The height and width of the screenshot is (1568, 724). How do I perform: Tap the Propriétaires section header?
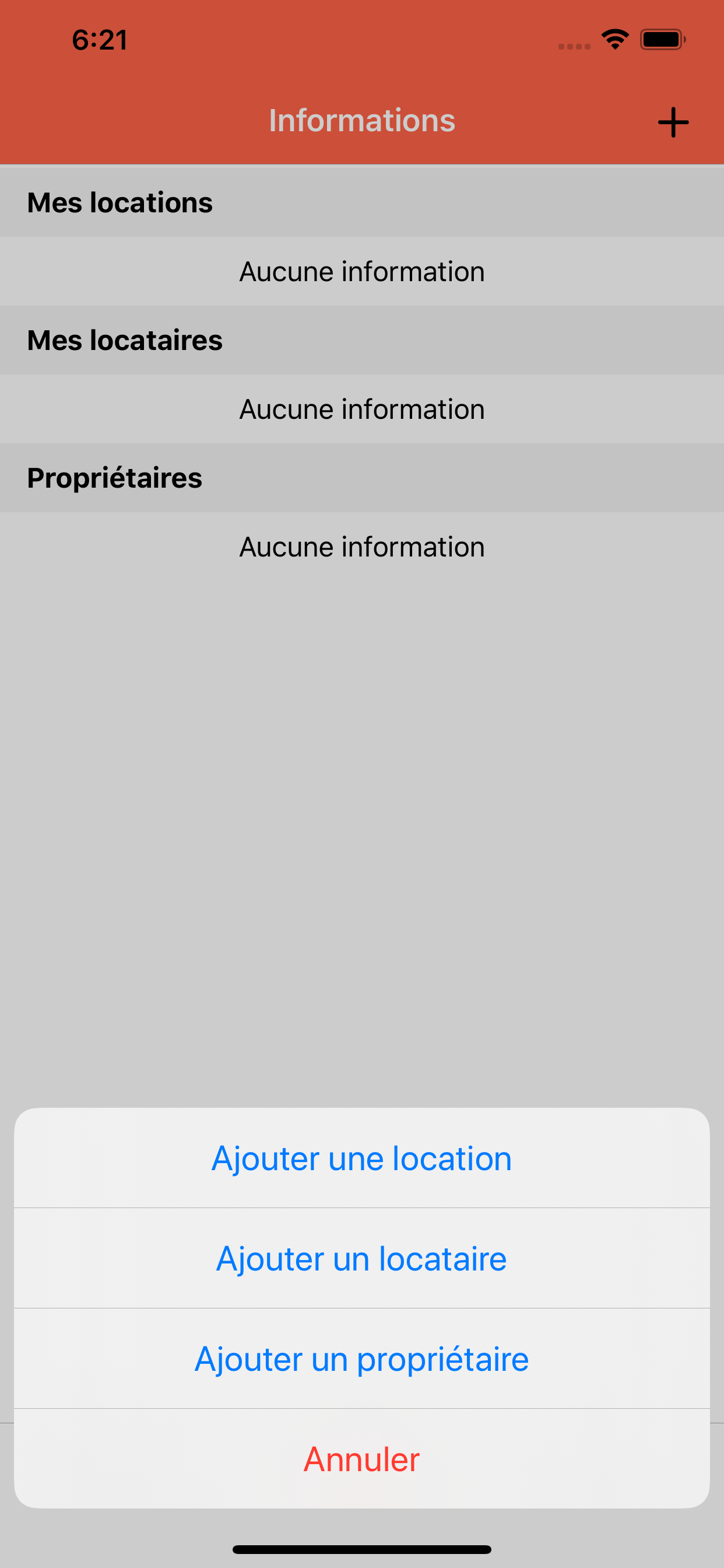[x=114, y=477]
